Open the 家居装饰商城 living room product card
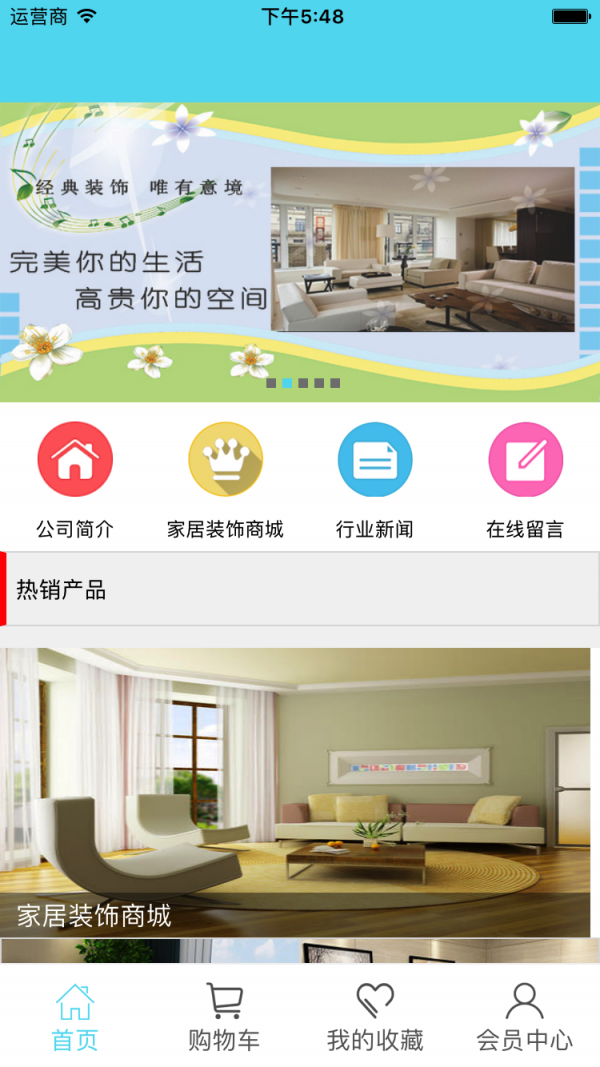This screenshot has width=600, height=1067. pyautogui.click(x=295, y=790)
